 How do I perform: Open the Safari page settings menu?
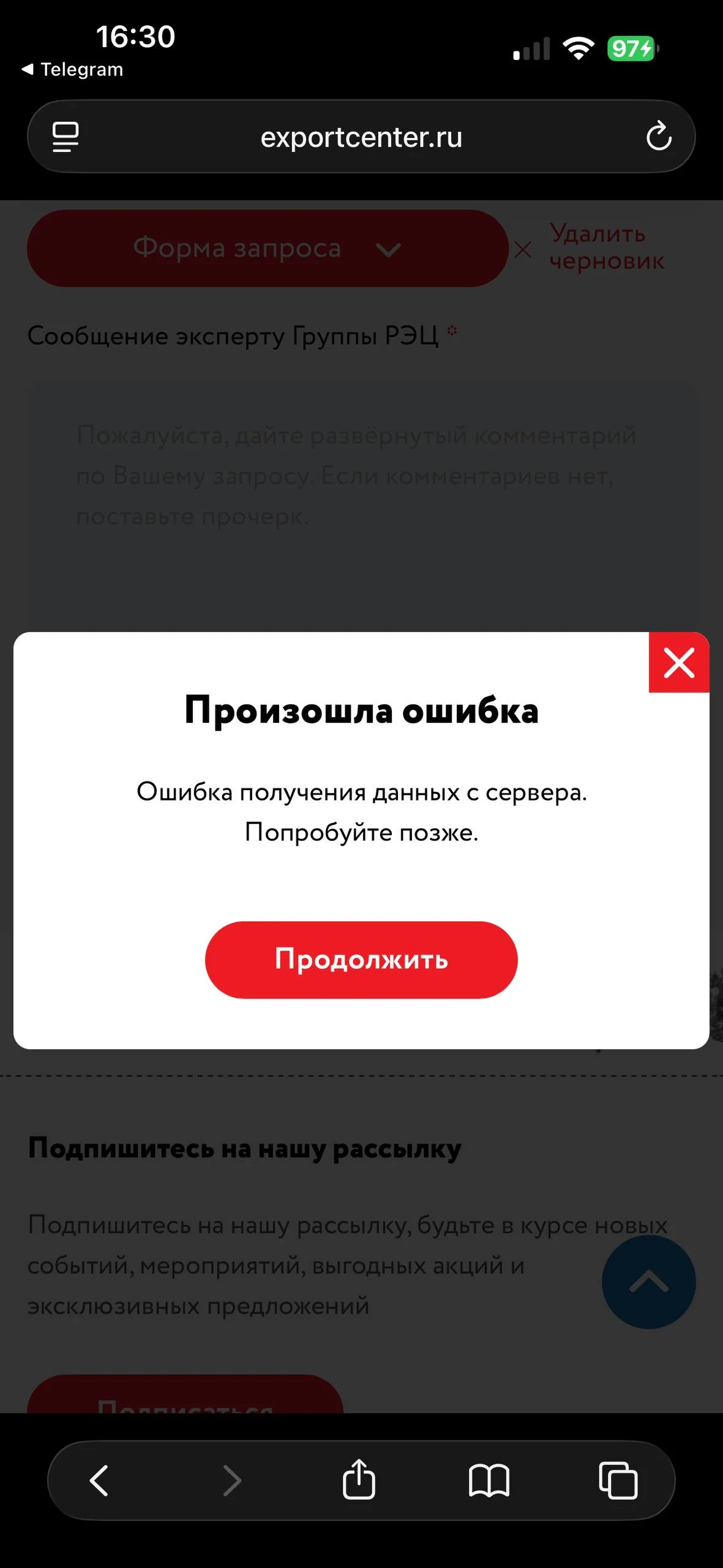[x=66, y=136]
